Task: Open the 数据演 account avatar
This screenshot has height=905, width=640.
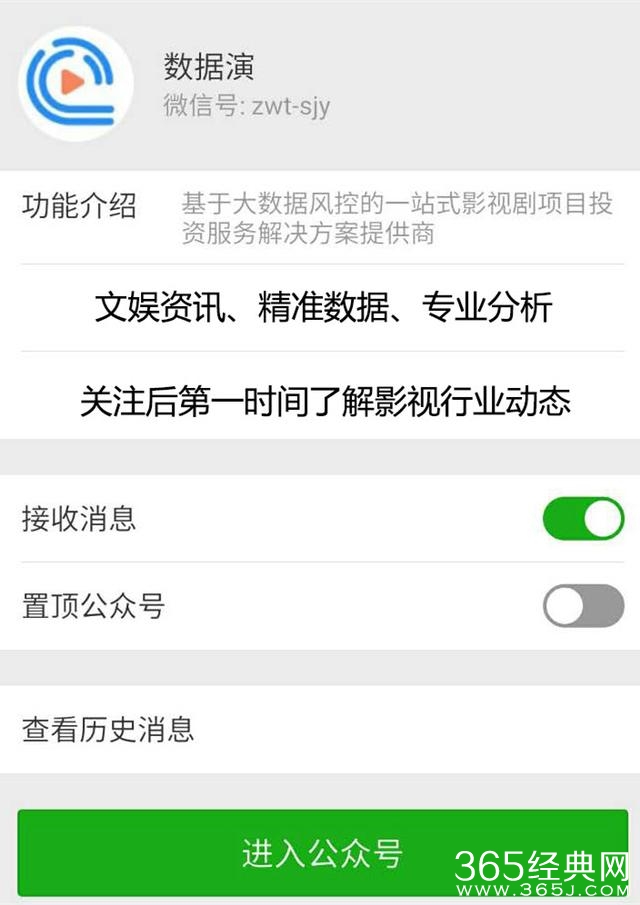Action: (77, 83)
